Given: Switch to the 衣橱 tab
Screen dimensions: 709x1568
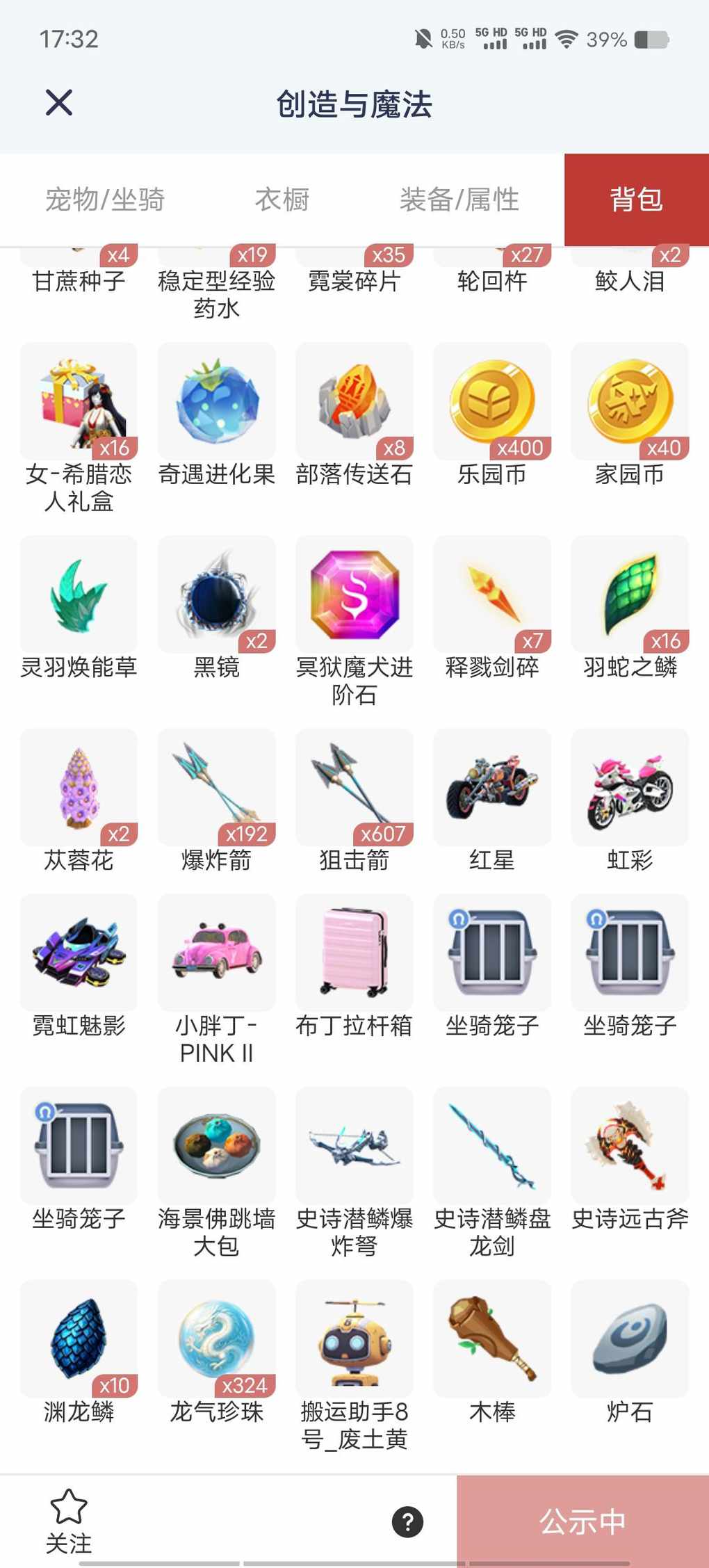Looking at the screenshot, I should pos(282,200).
